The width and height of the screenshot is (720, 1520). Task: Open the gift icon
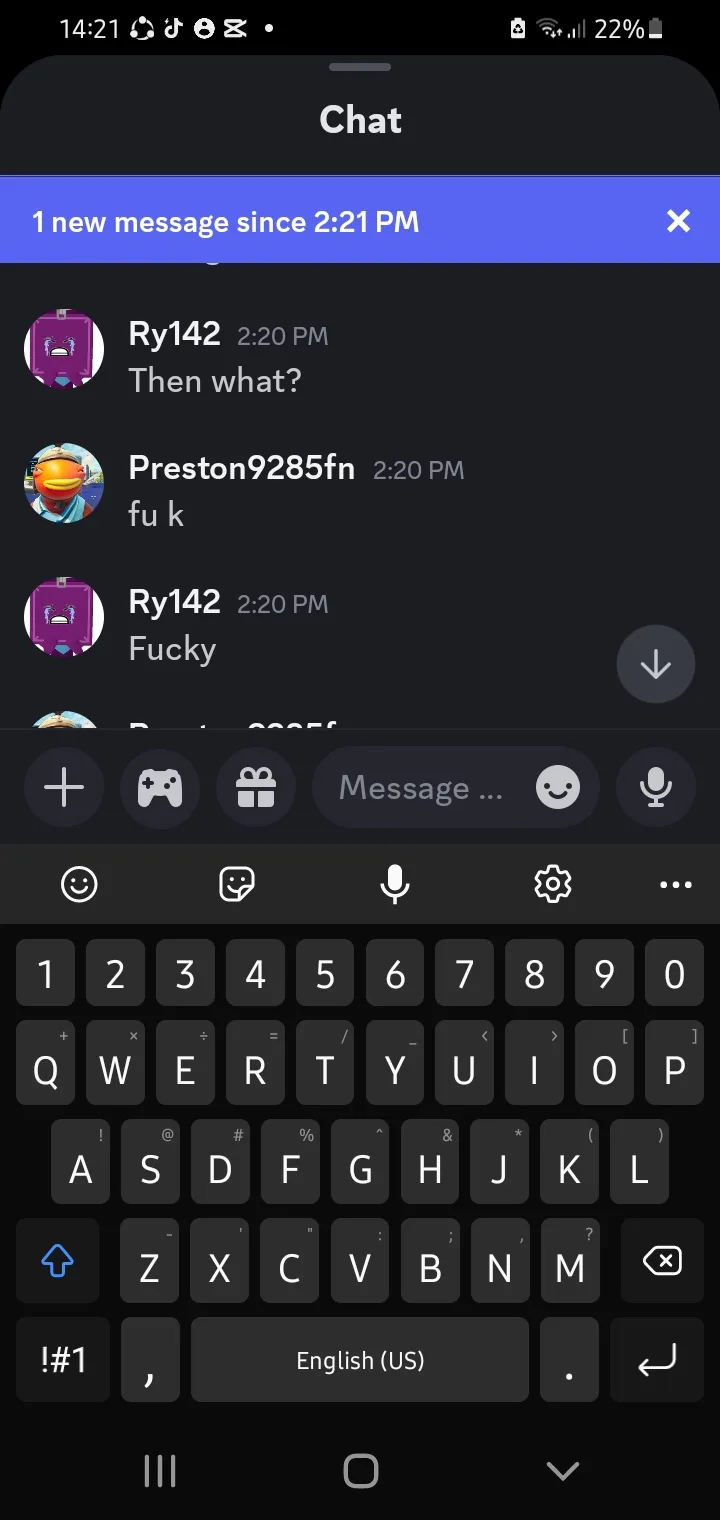256,788
